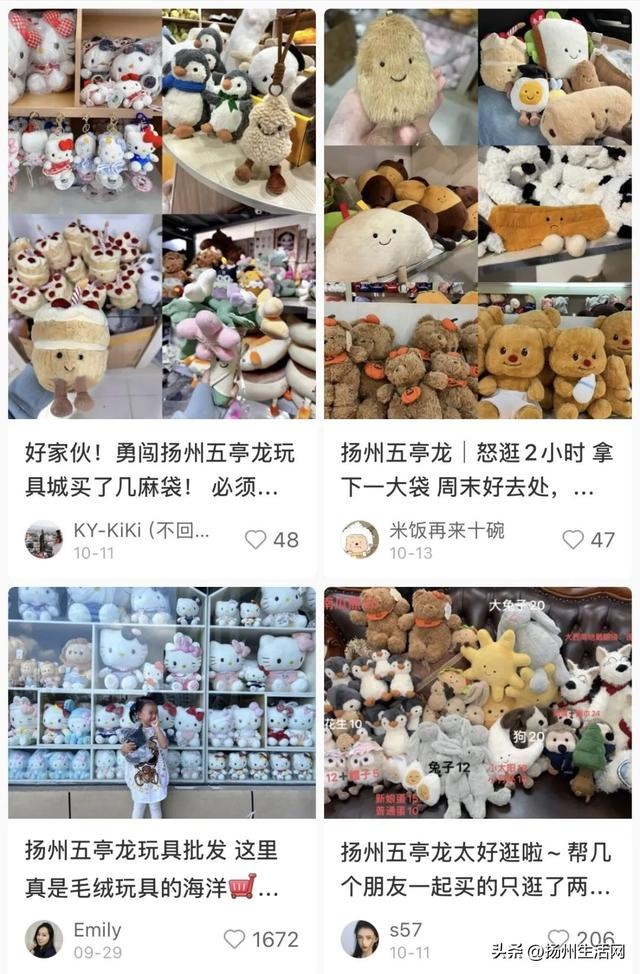Like s57's post
The image size is (640, 974).
point(559,939)
